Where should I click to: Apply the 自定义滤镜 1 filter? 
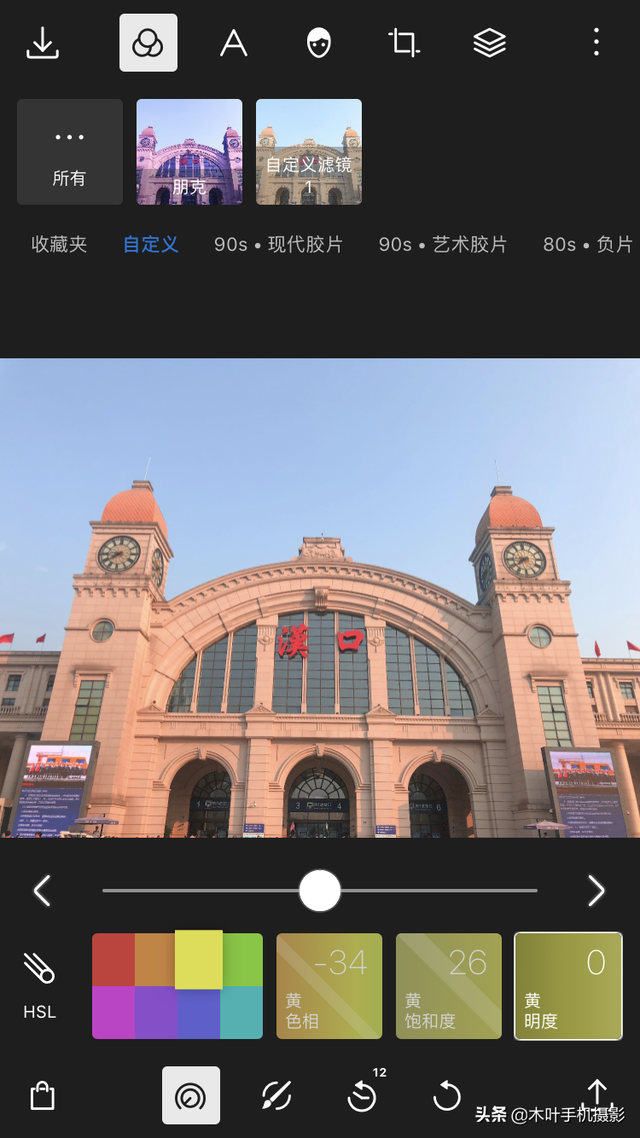309,152
